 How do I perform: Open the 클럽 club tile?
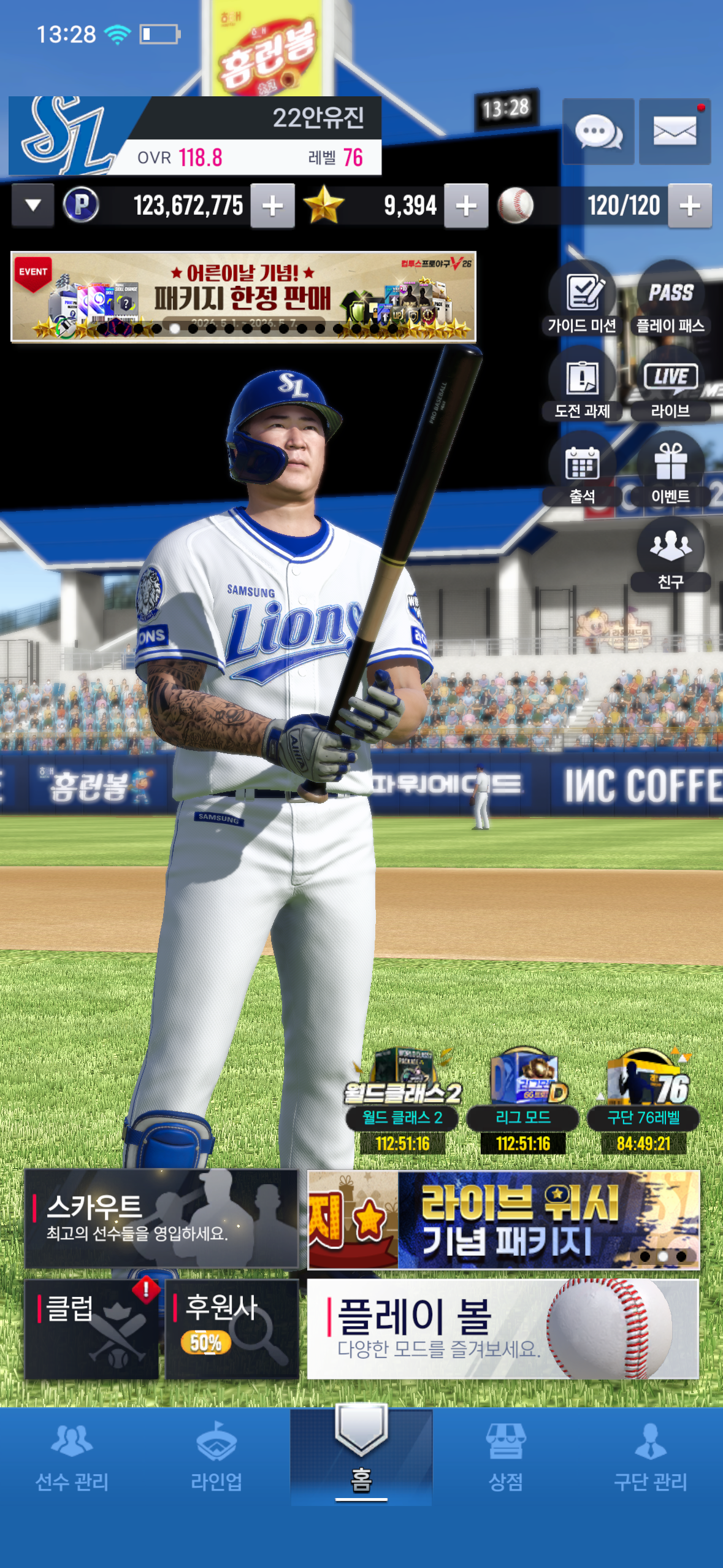(92, 1329)
